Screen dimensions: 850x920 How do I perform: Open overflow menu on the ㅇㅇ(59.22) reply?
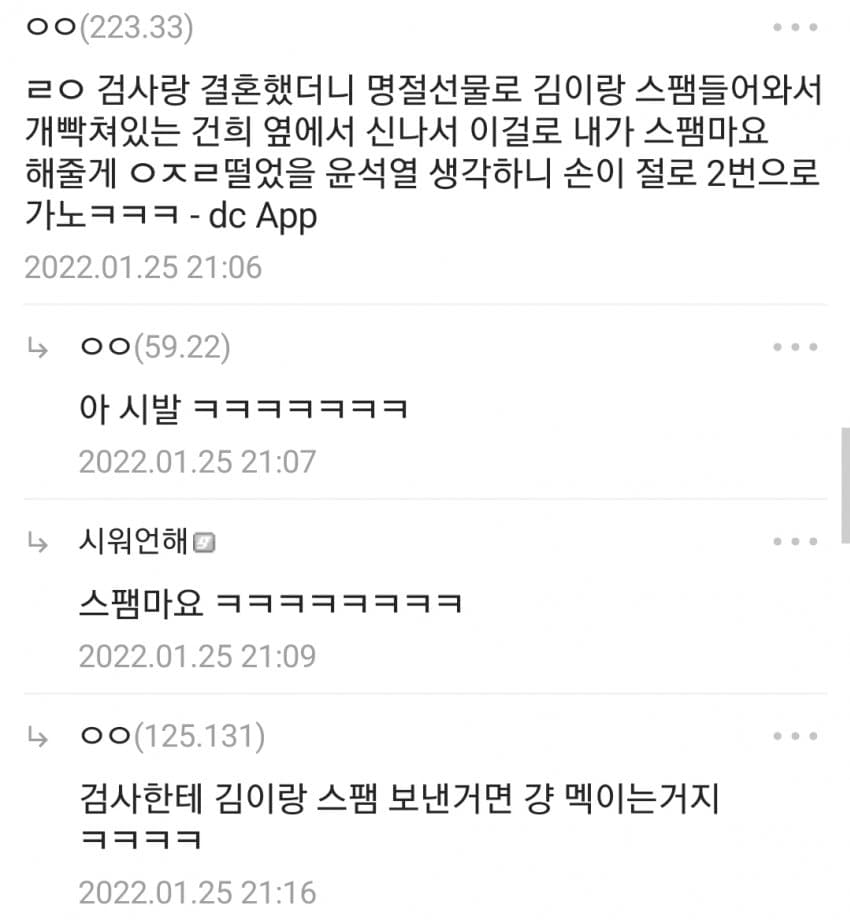796,347
